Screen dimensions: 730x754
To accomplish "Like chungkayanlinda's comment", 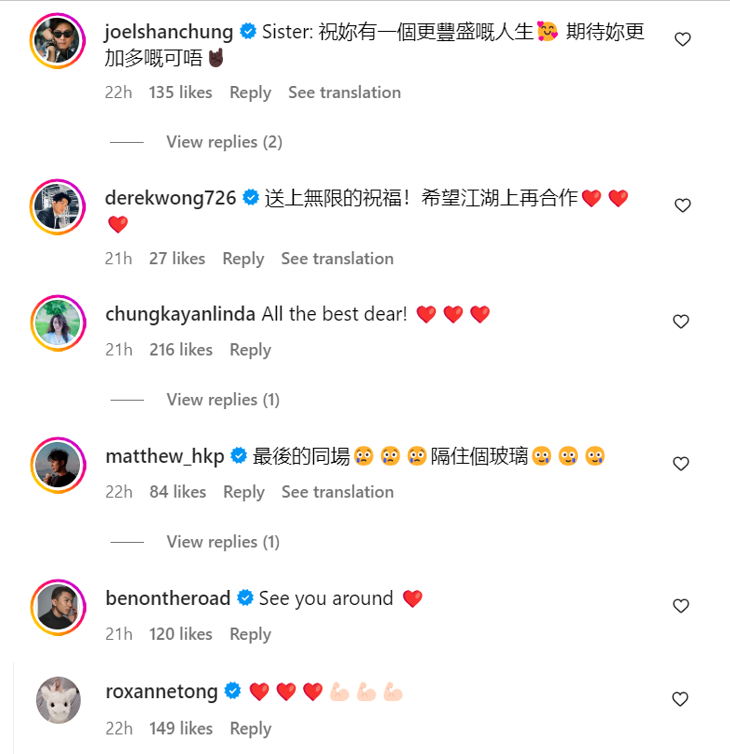I will (x=681, y=322).
